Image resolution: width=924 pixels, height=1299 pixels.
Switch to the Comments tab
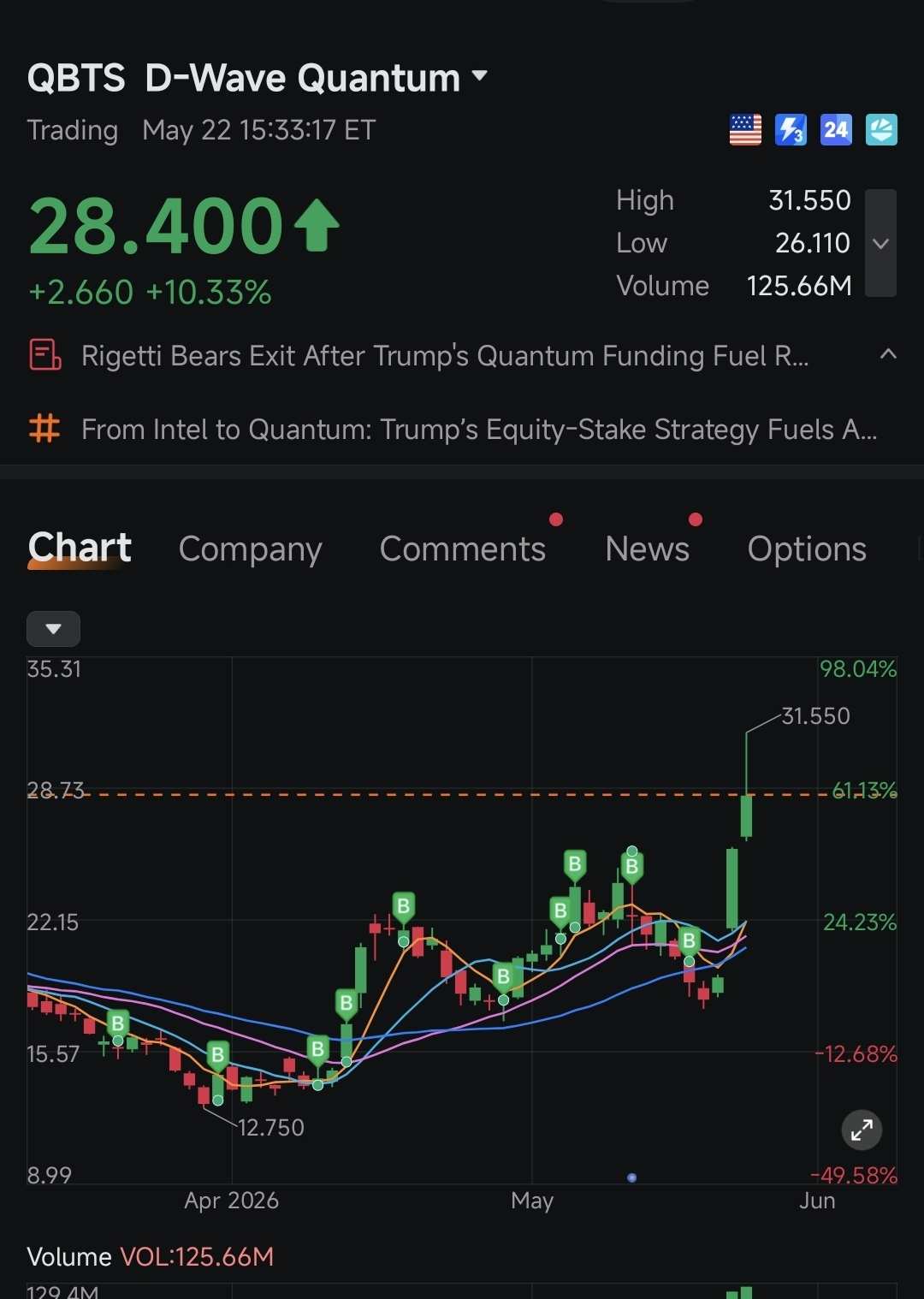coord(463,549)
